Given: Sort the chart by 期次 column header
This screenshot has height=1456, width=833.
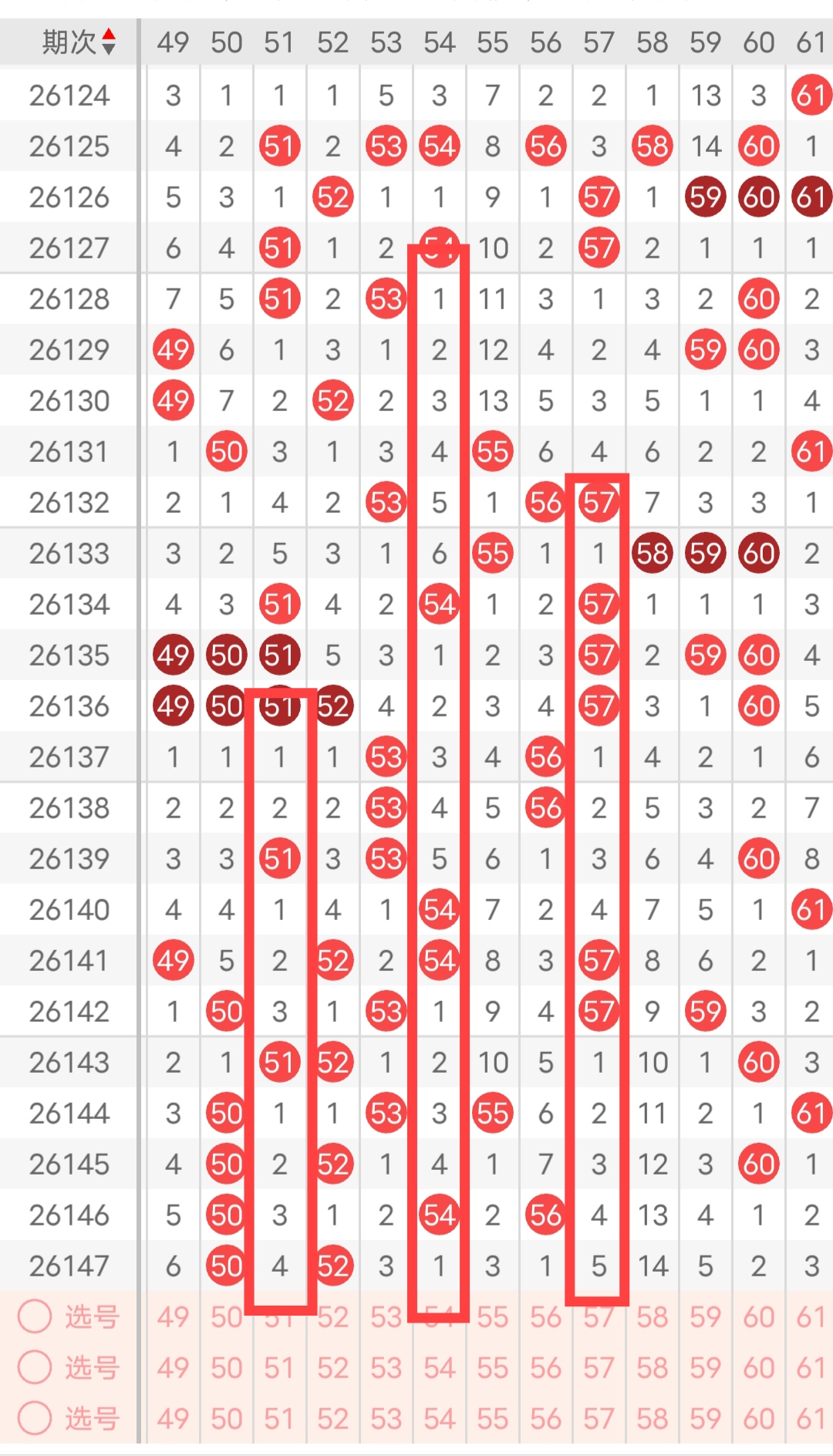Looking at the screenshot, I should click(79, 42).
